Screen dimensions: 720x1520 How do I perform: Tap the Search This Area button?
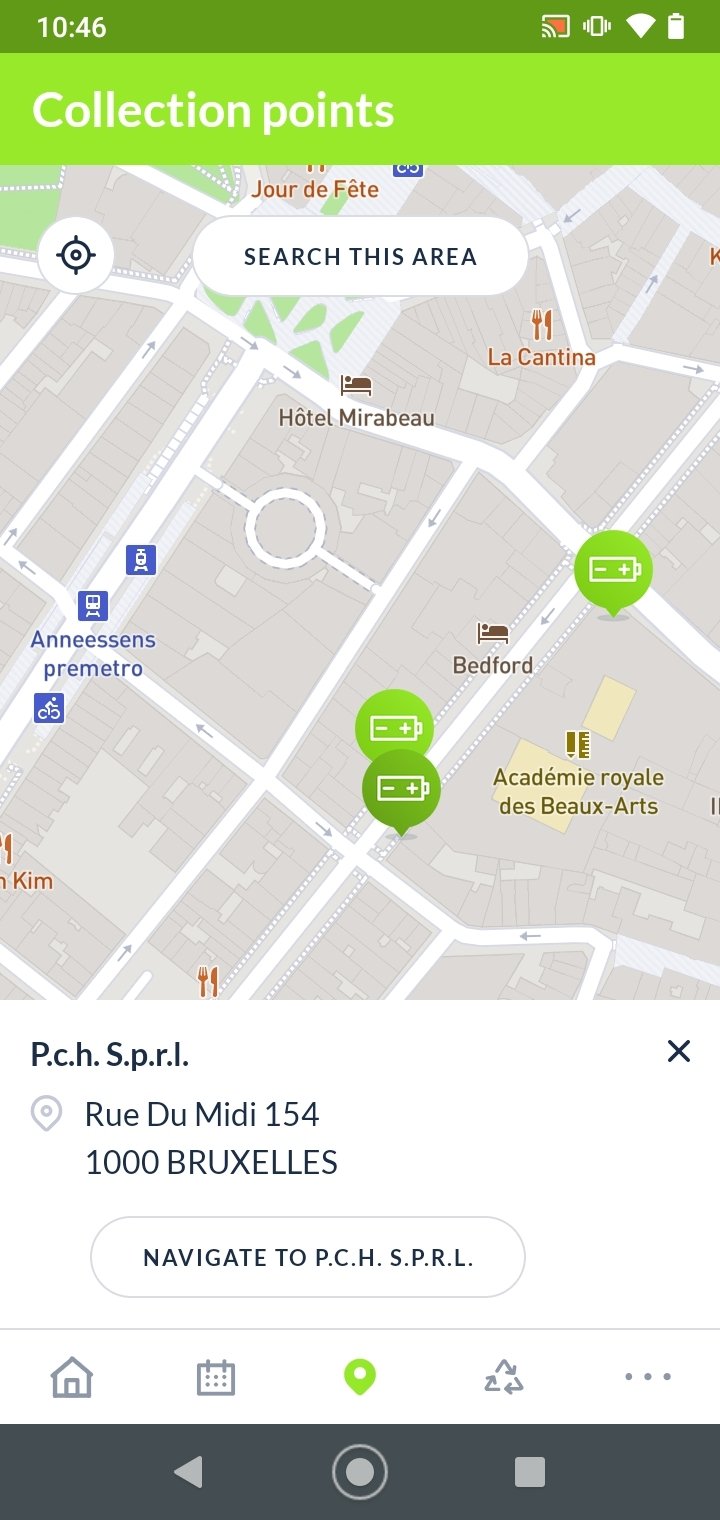pos(360,256)
